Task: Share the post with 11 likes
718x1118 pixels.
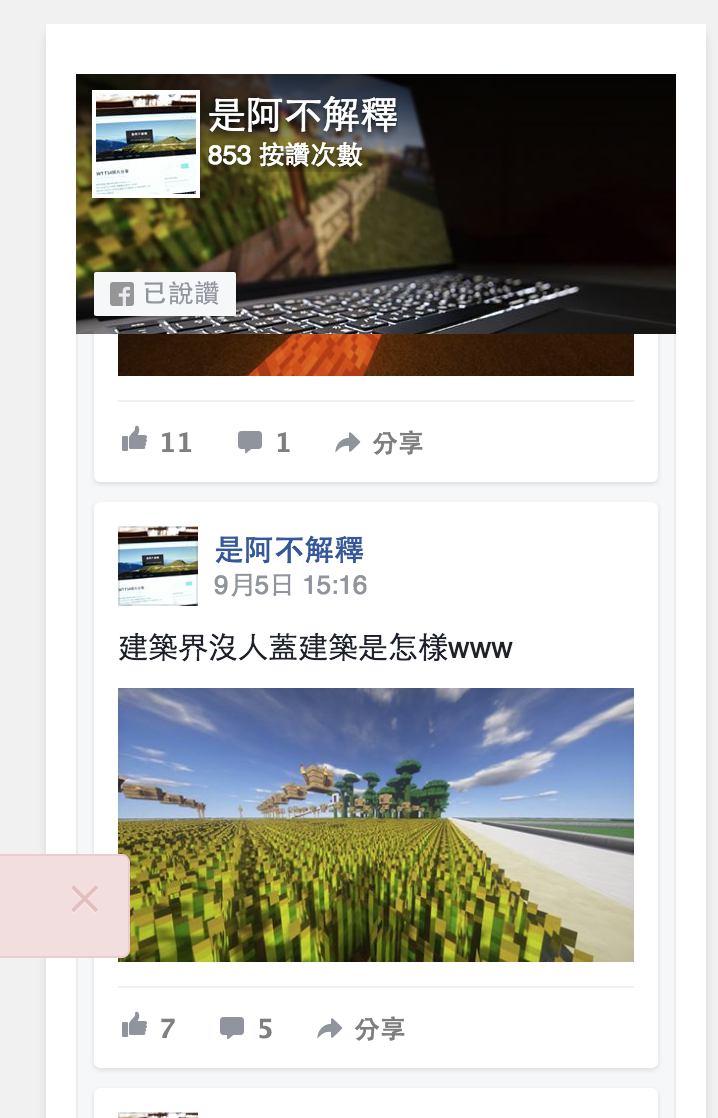Action: click(379, 442)
